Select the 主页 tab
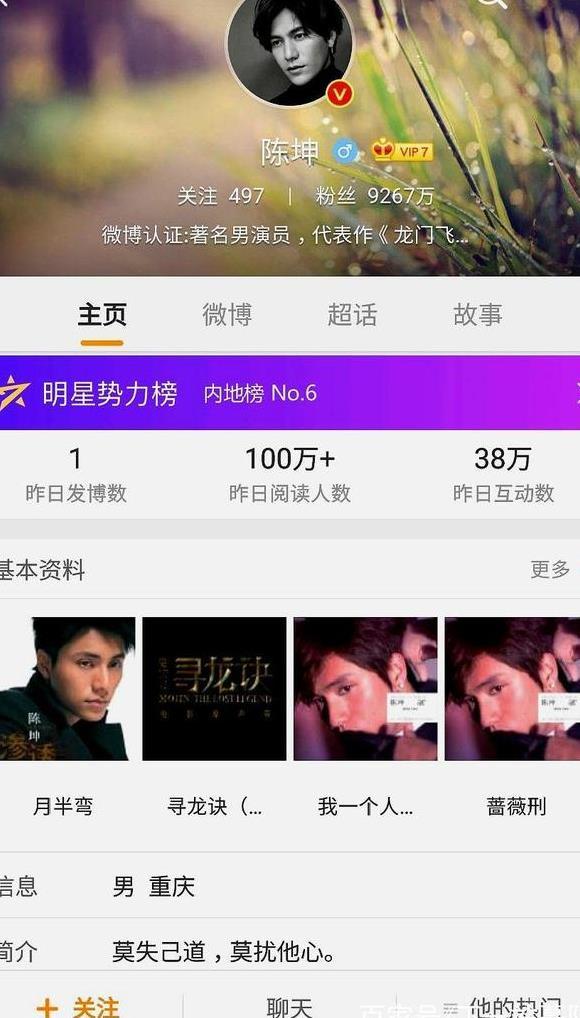This screenshot has height=1018, width=580. click(102, 315)
